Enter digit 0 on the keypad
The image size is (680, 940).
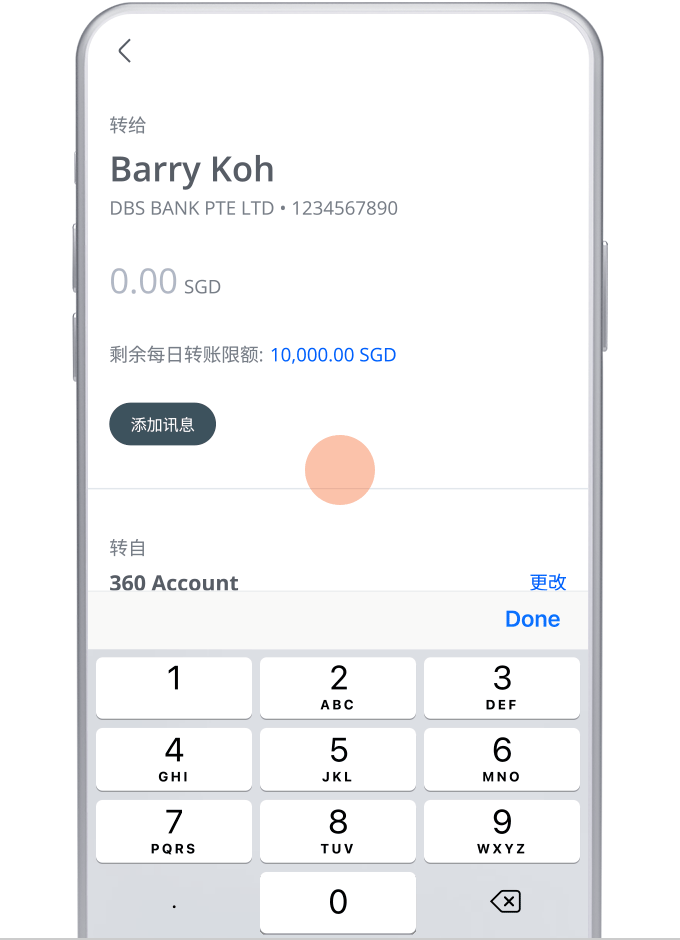[x=338, y=902]
